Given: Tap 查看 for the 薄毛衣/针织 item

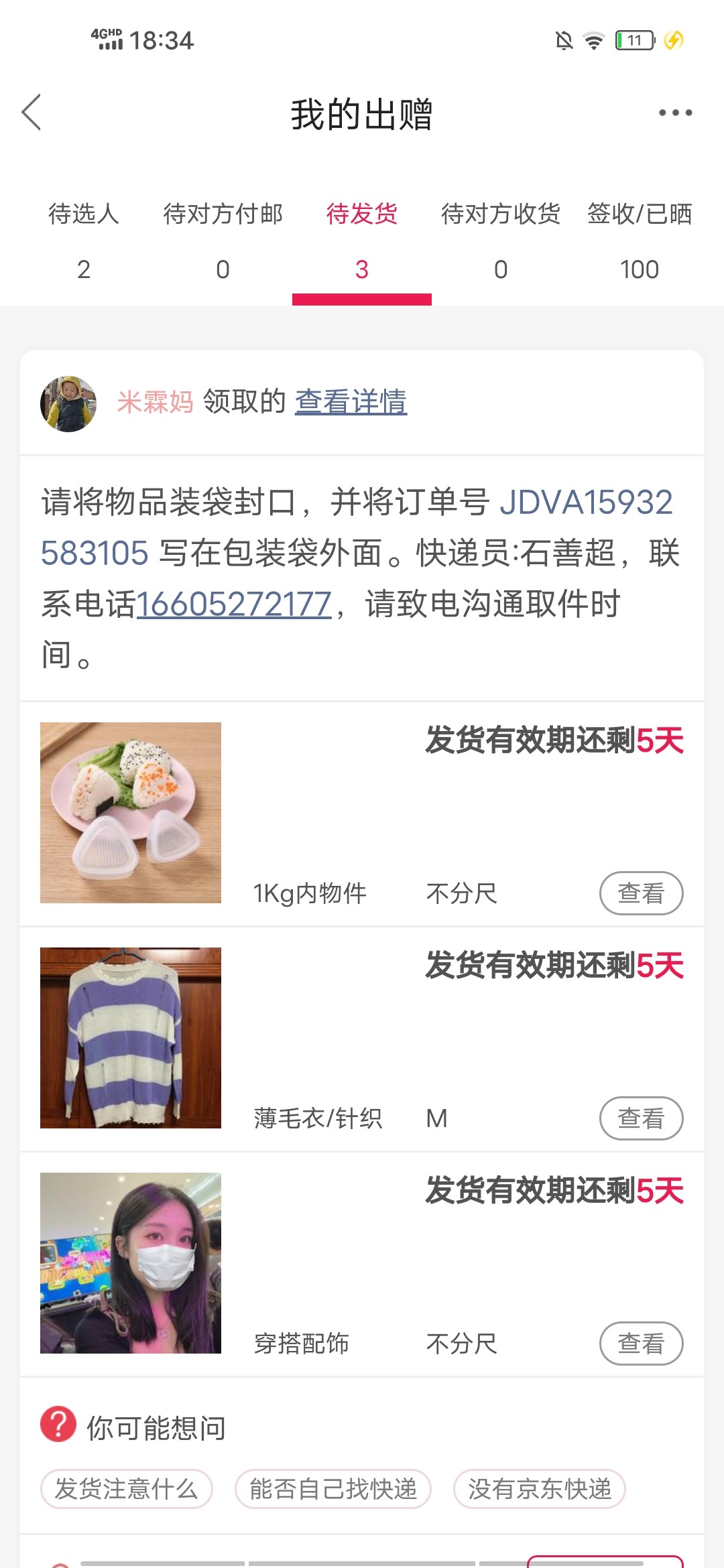Looking at the screenshot, I should point(641,1118).
